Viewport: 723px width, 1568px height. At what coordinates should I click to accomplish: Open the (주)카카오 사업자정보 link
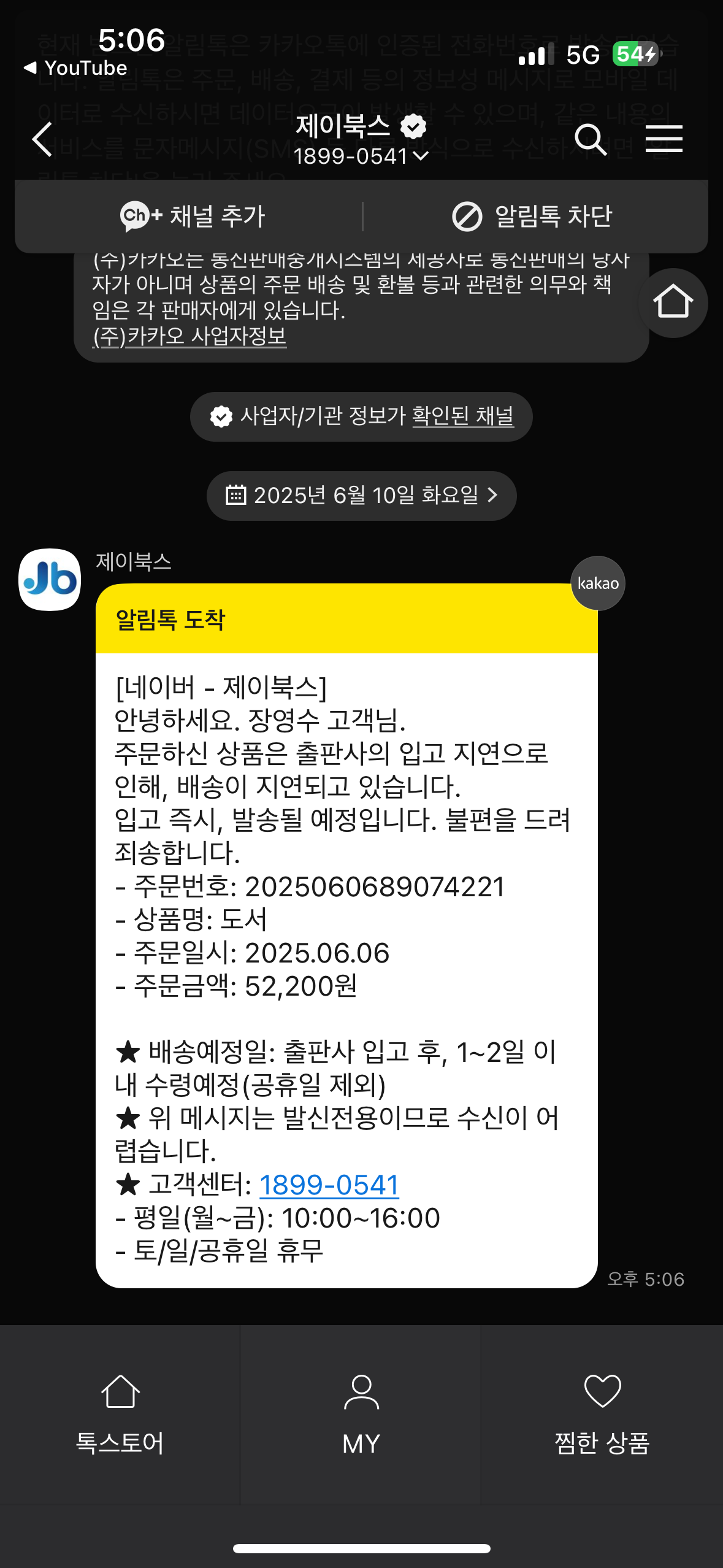coord(189,336)
